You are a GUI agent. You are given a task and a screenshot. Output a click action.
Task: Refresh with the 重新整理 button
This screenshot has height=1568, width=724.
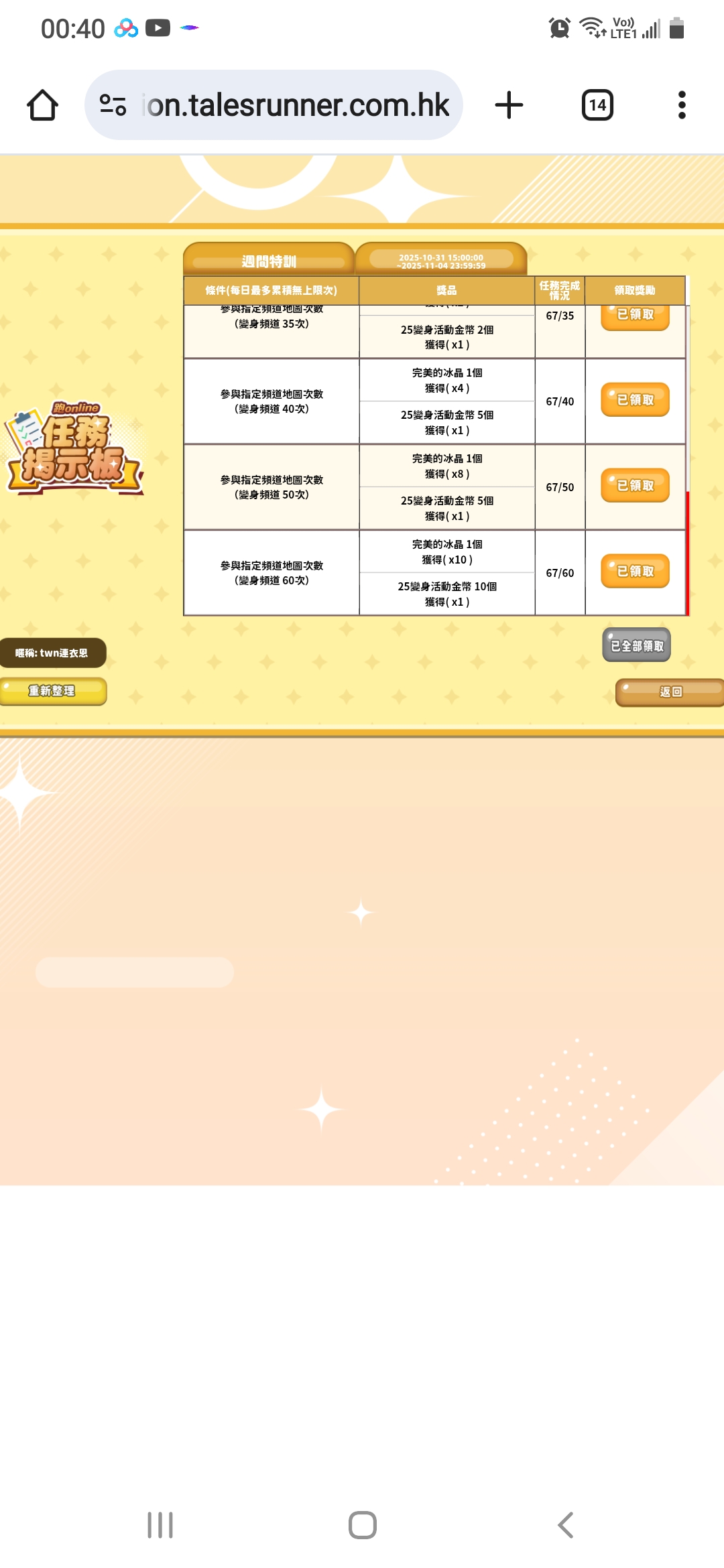coord(52,691)
